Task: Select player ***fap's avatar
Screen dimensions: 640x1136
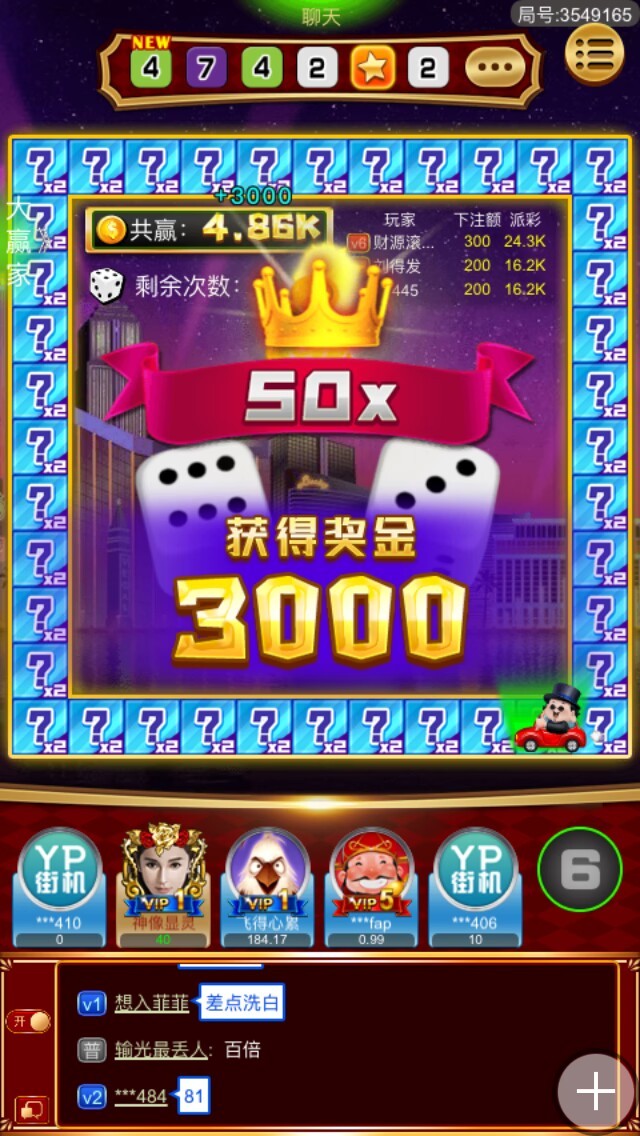Action: 371,888
